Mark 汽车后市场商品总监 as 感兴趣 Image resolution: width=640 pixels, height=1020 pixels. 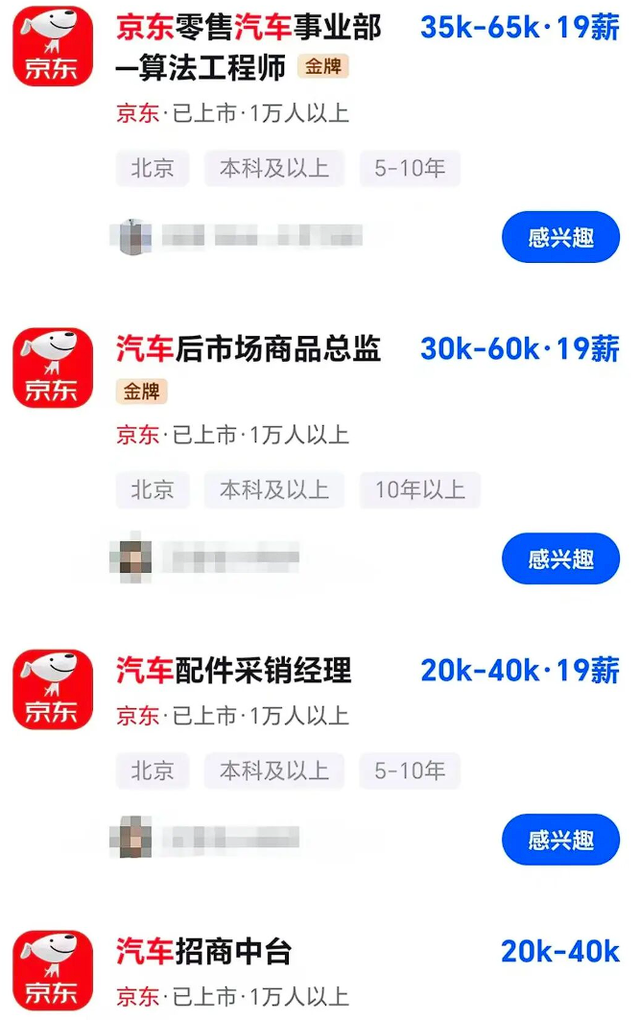pos(560,559)
